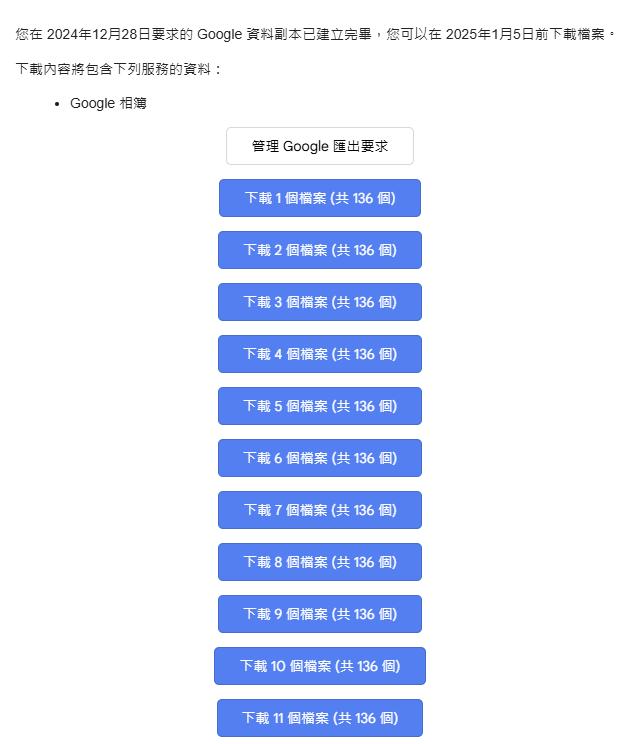Tap 下載 9 個檔案 button
This screenshot has height=744, width=642.
(x=319, y=614)
